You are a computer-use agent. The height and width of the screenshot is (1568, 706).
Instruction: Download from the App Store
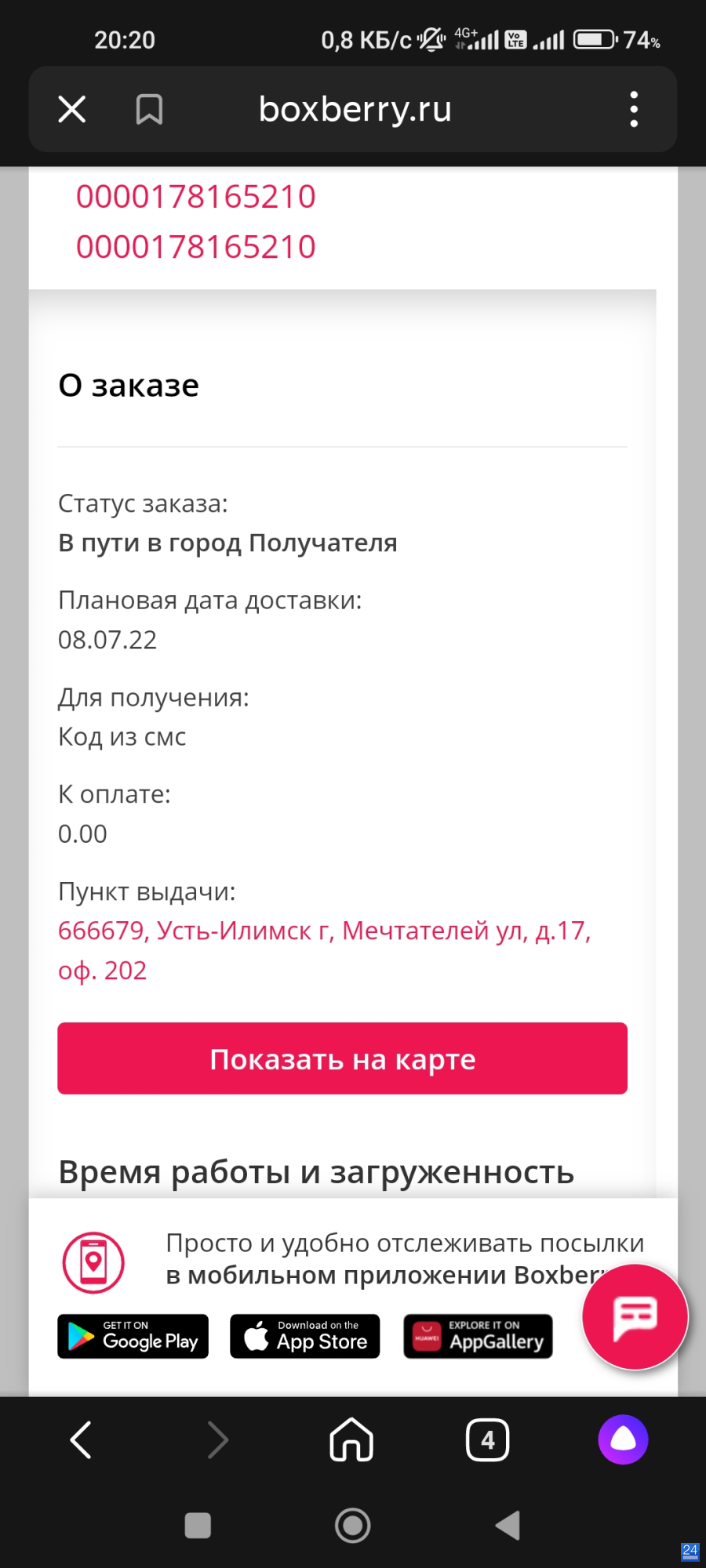(305, 1336)
